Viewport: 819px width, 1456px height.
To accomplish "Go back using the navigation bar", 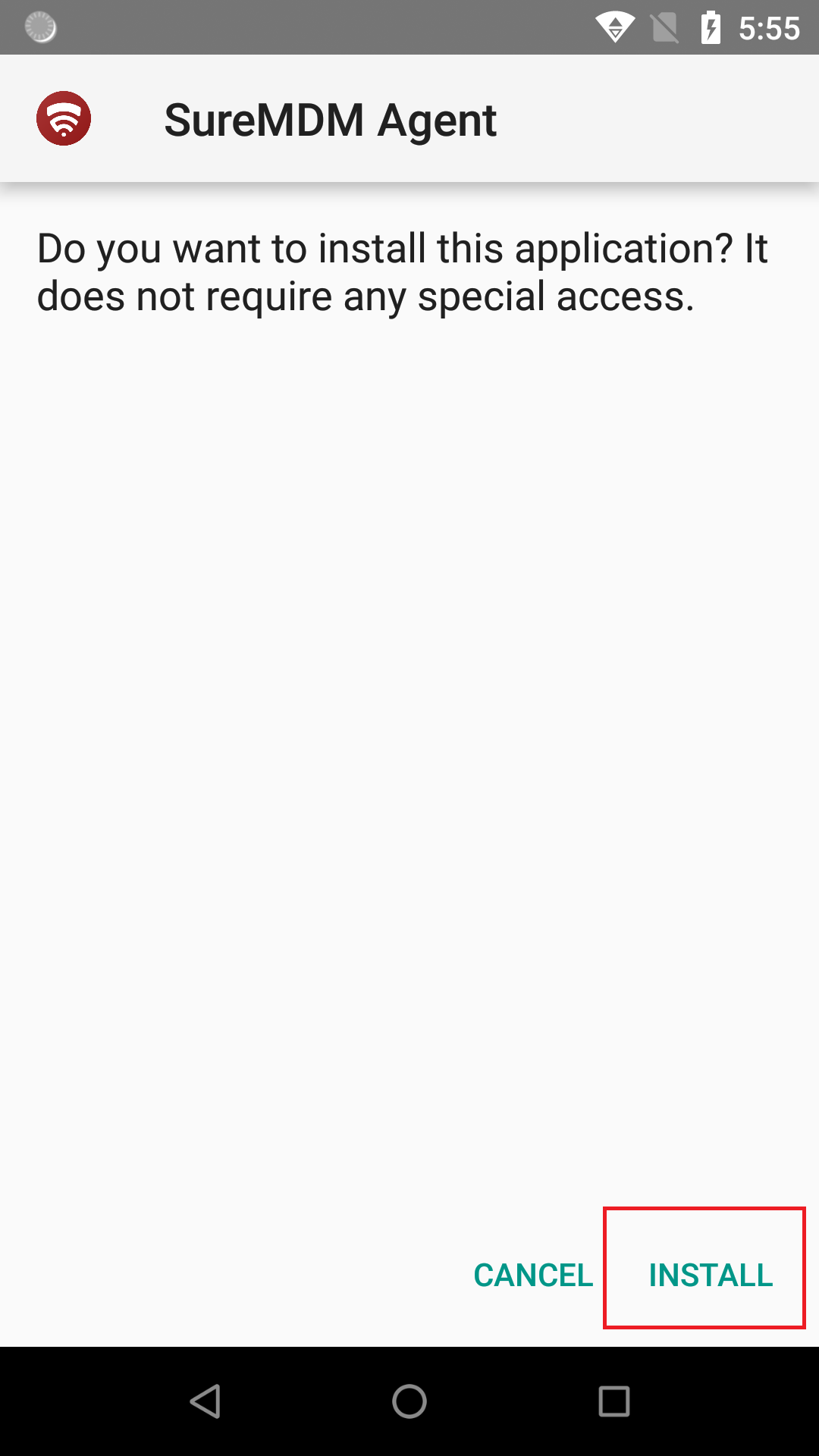I will [205, 1401].
